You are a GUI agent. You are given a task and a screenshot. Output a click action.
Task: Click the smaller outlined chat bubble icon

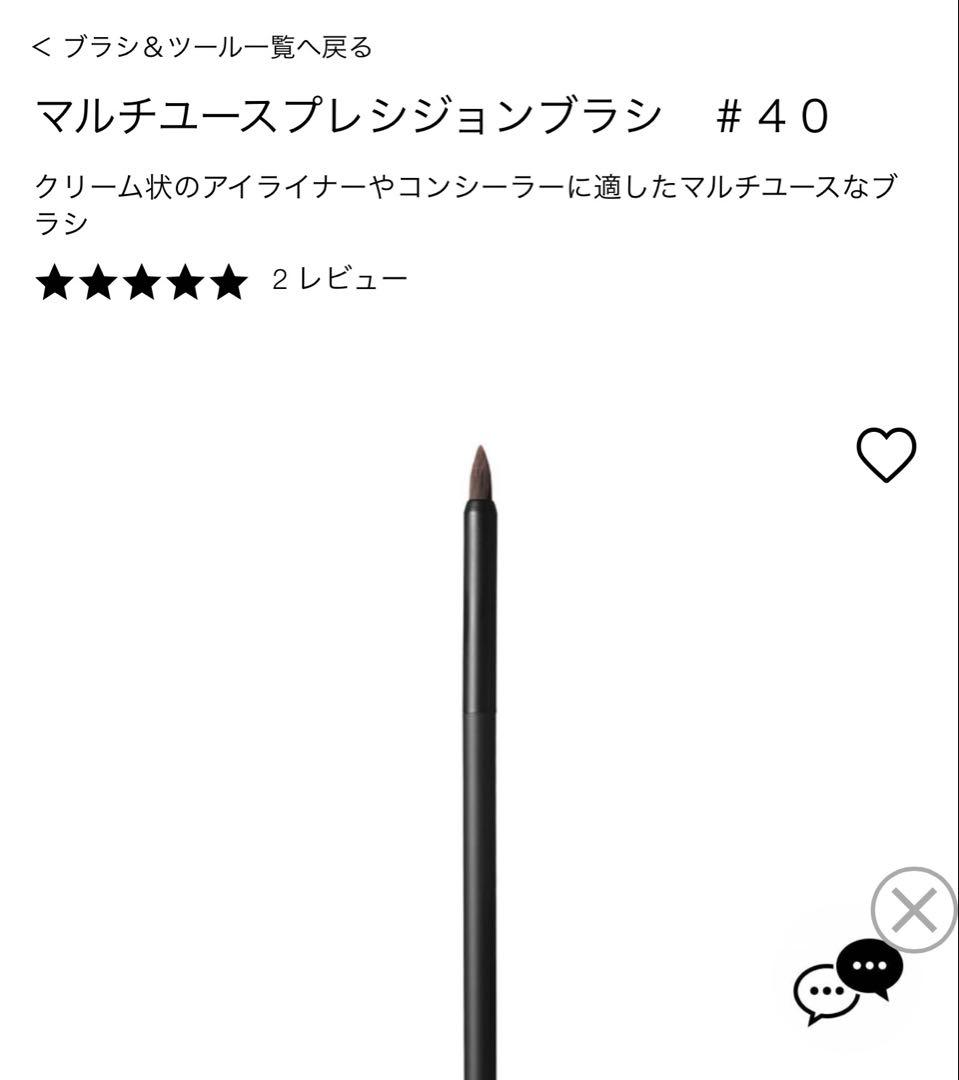[x=822, y=989]
